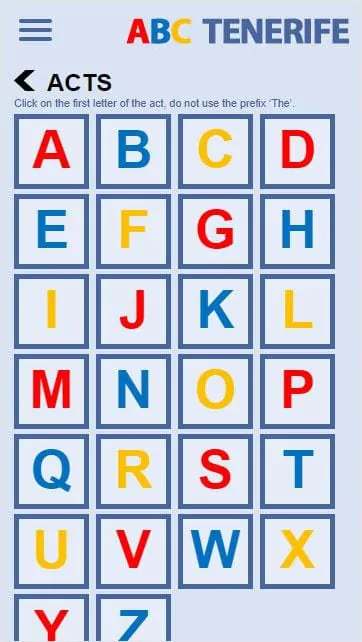Open acts starting with K
362x642 pixels.
[x=215, y=312]
